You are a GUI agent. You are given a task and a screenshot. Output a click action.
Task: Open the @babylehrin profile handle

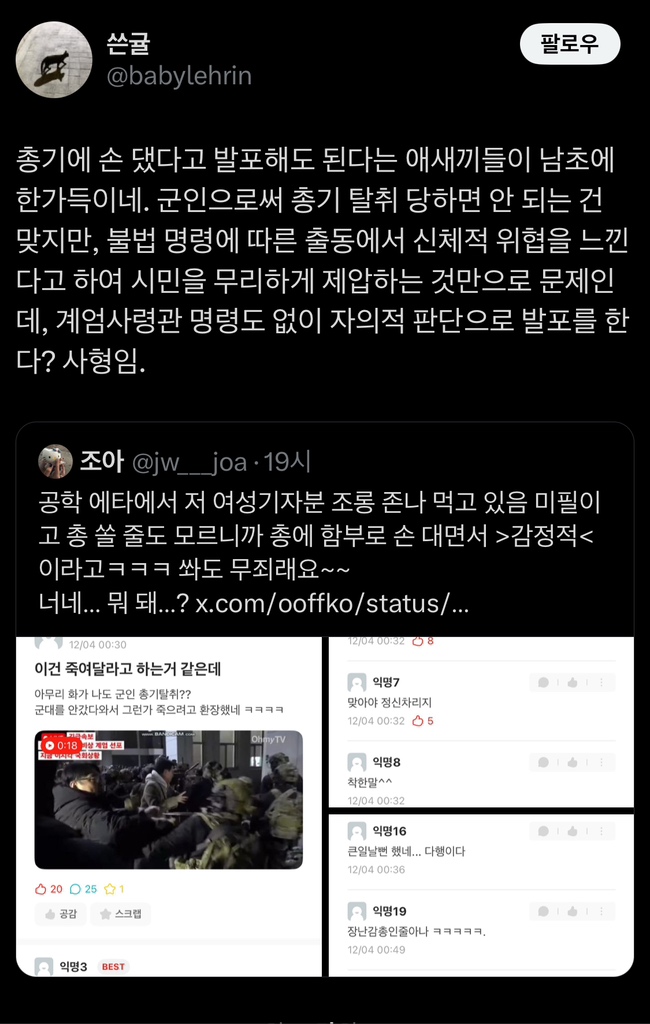point(178,76)
